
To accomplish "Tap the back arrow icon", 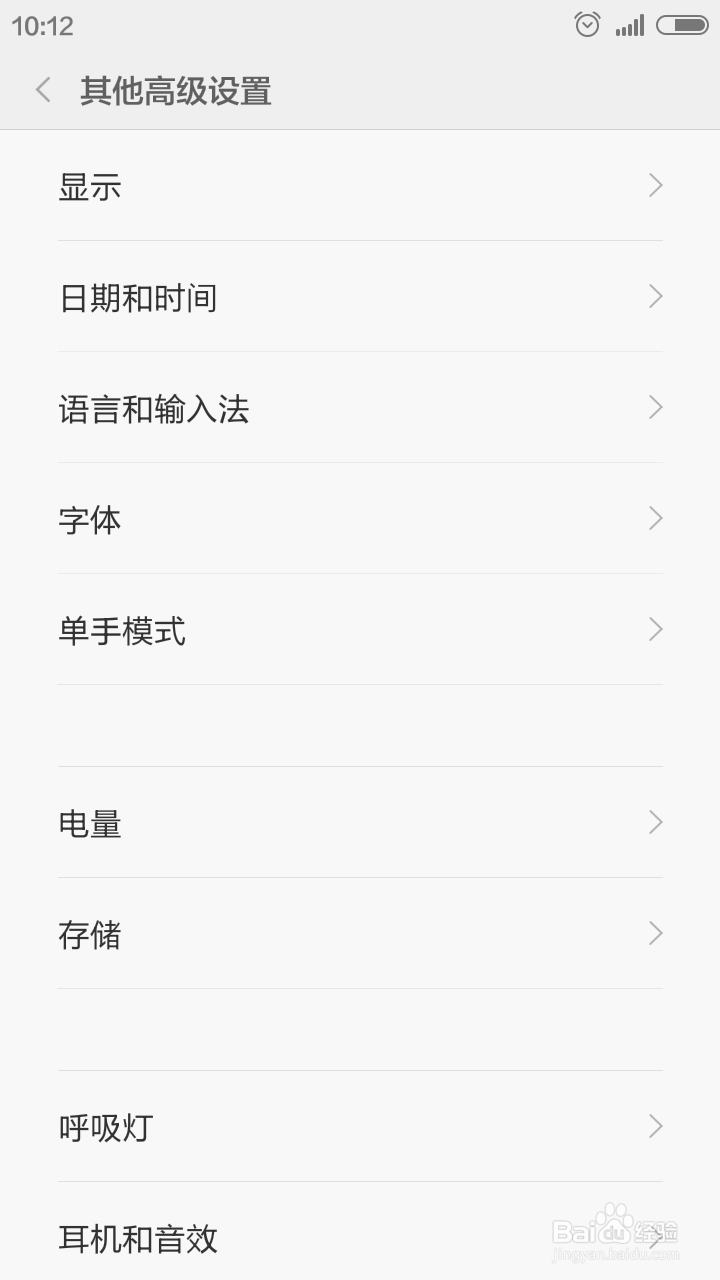I will [x=42, y=90].
